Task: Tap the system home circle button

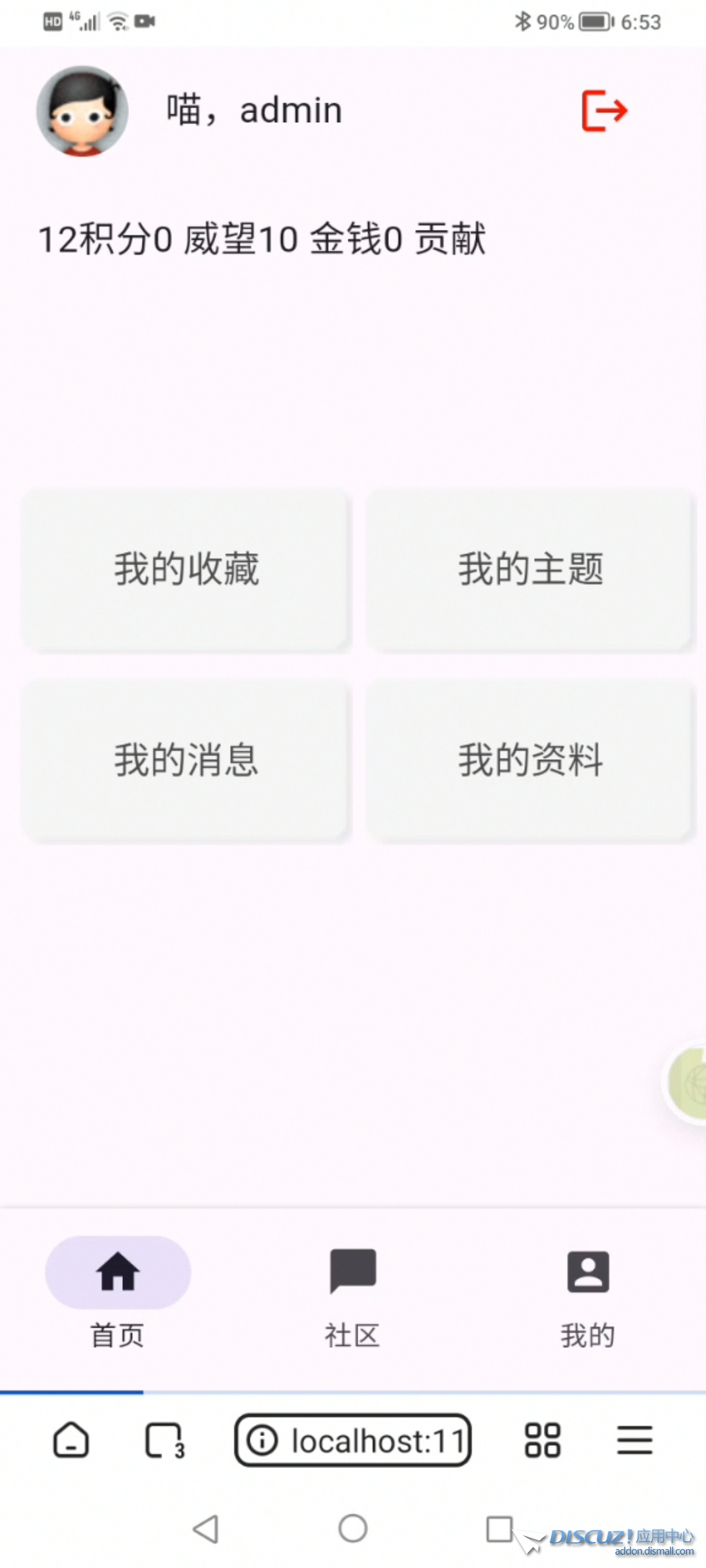Action: (353, 1529)
